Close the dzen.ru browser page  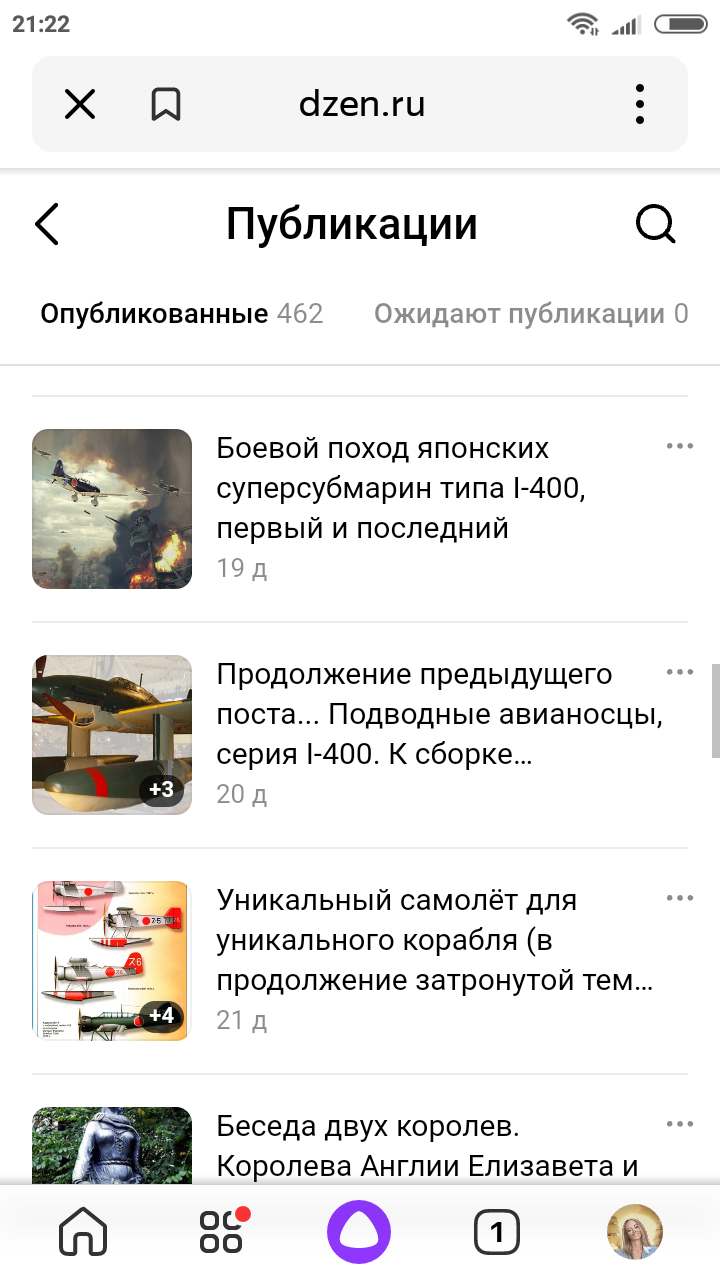pyautogui.click(x=80, y=104)
